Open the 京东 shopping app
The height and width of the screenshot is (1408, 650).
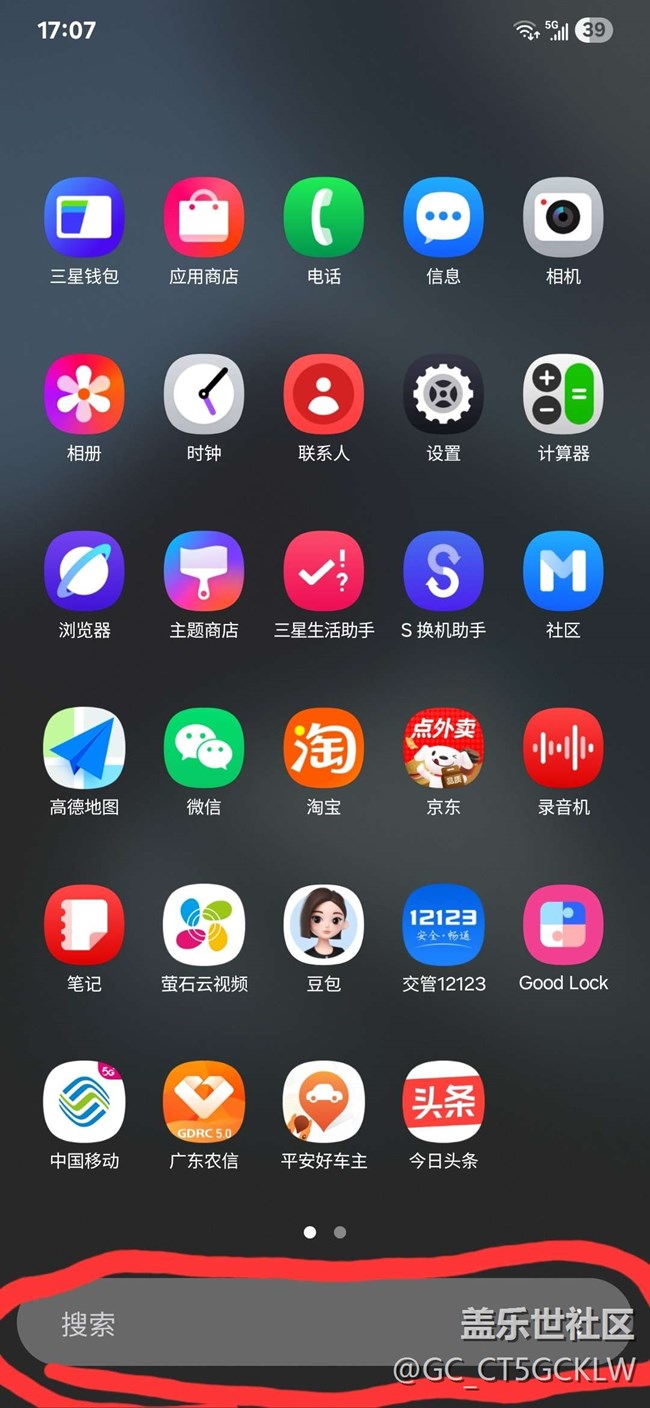443,748
